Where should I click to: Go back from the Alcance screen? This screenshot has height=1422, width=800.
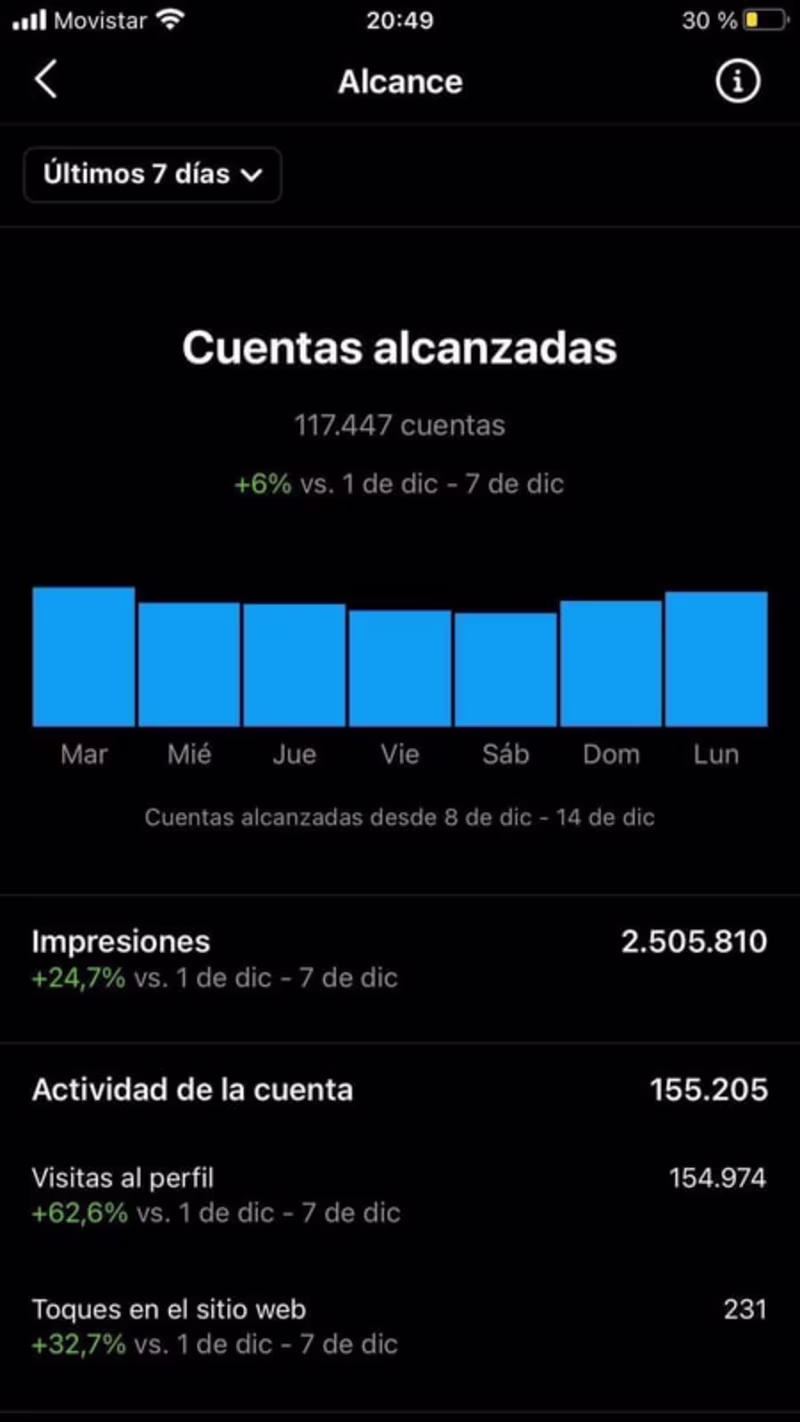(46, 80)
